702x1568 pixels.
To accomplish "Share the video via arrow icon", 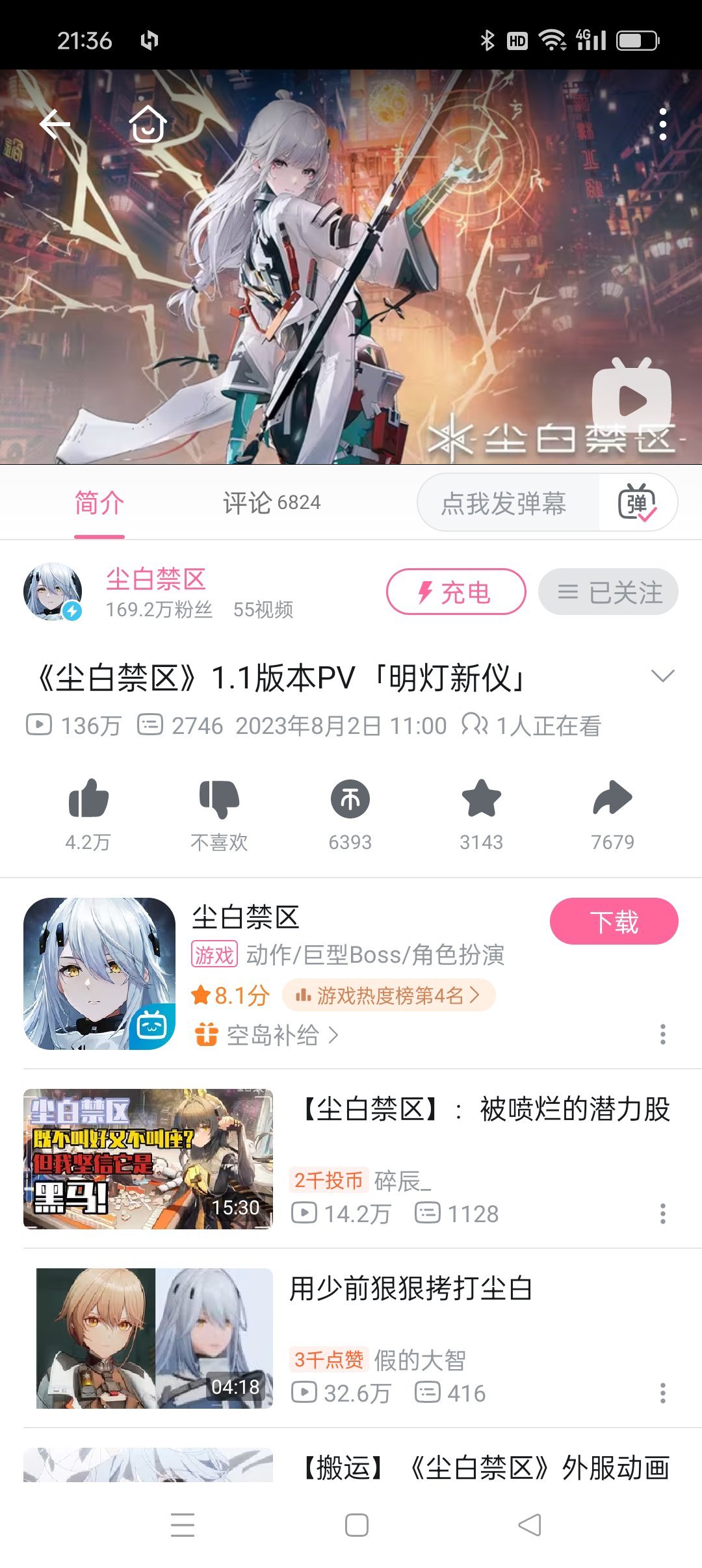I will point(612,800).
